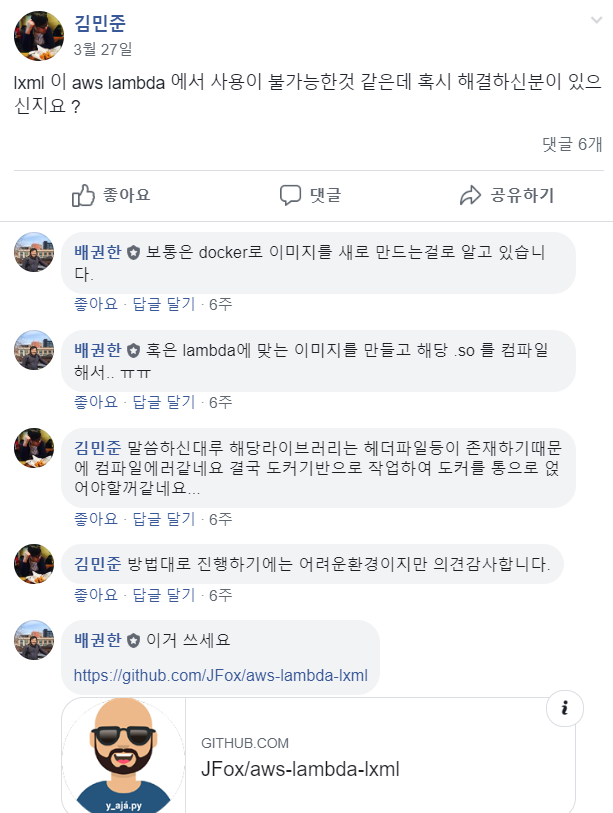Share the post via 공유하기

[x=507, y=195]
